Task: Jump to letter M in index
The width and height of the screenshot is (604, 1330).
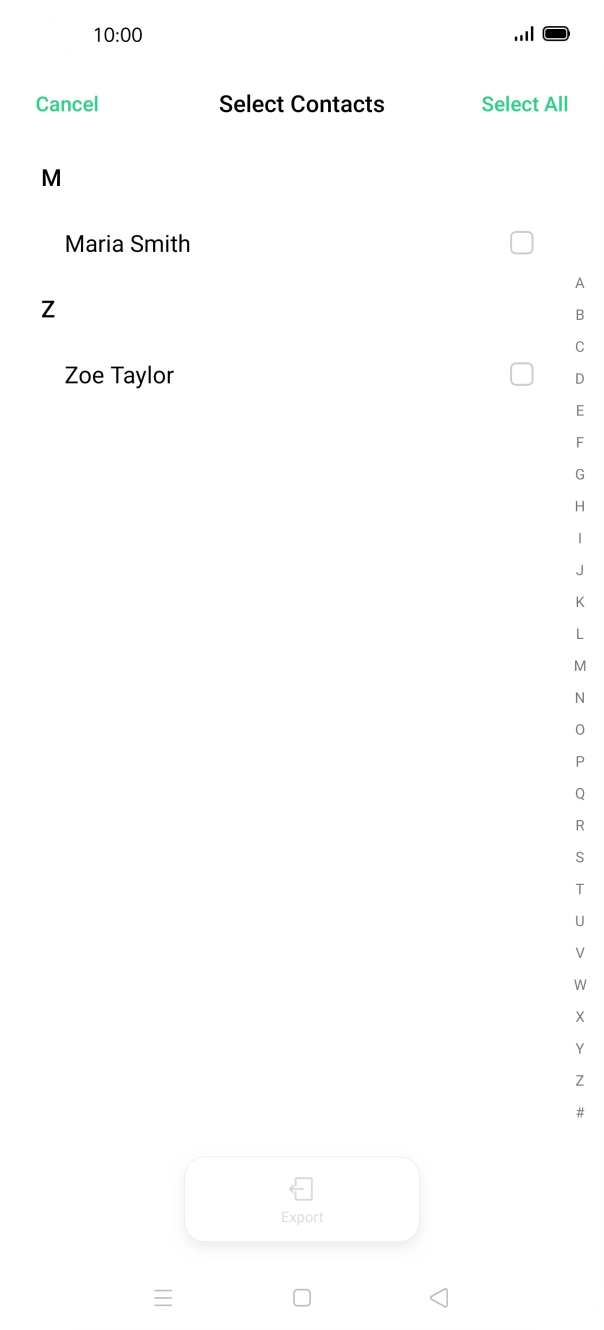Action: click(x=580, y=666)
